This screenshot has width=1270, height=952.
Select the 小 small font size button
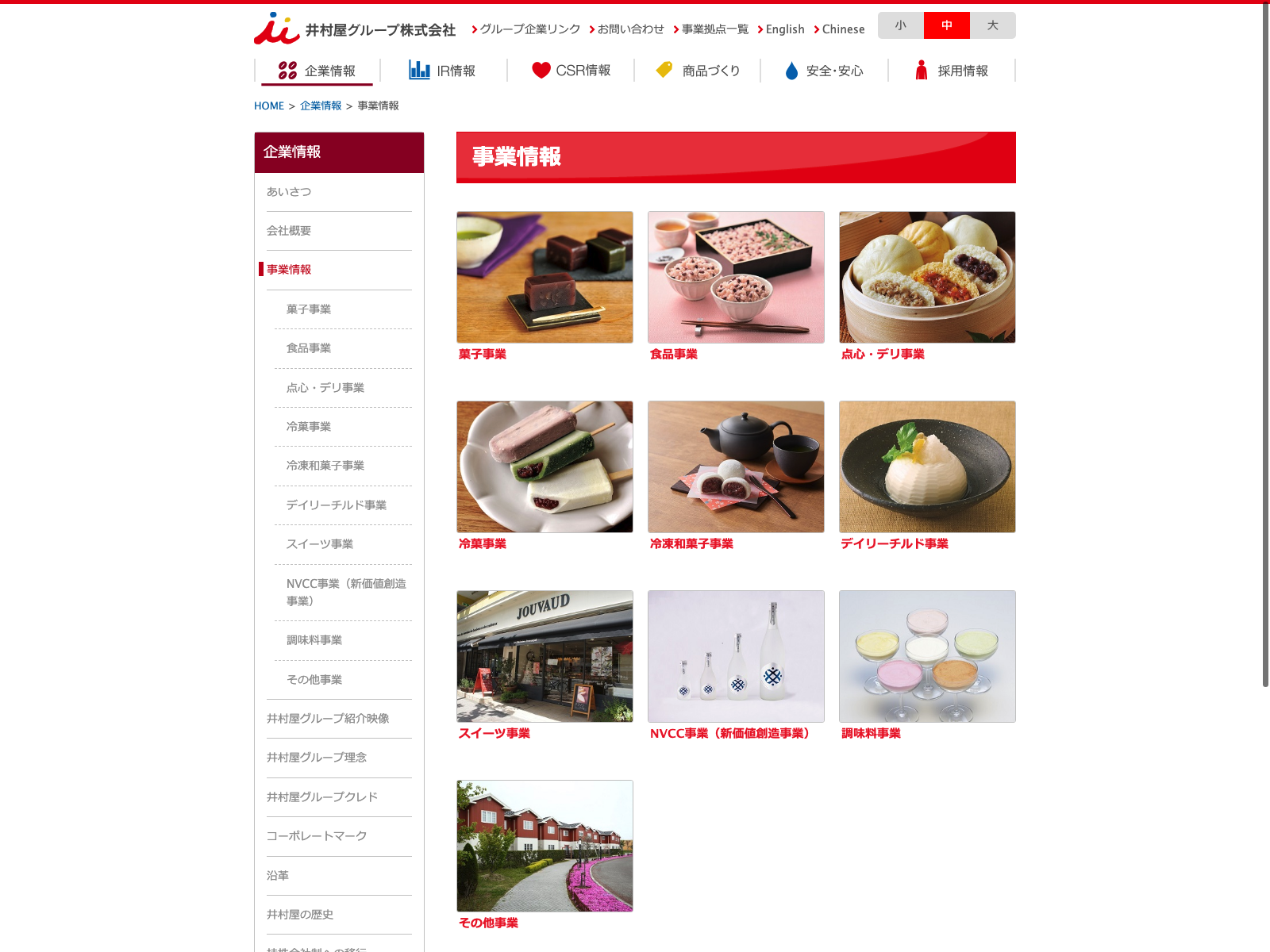[x=900, y=25]
